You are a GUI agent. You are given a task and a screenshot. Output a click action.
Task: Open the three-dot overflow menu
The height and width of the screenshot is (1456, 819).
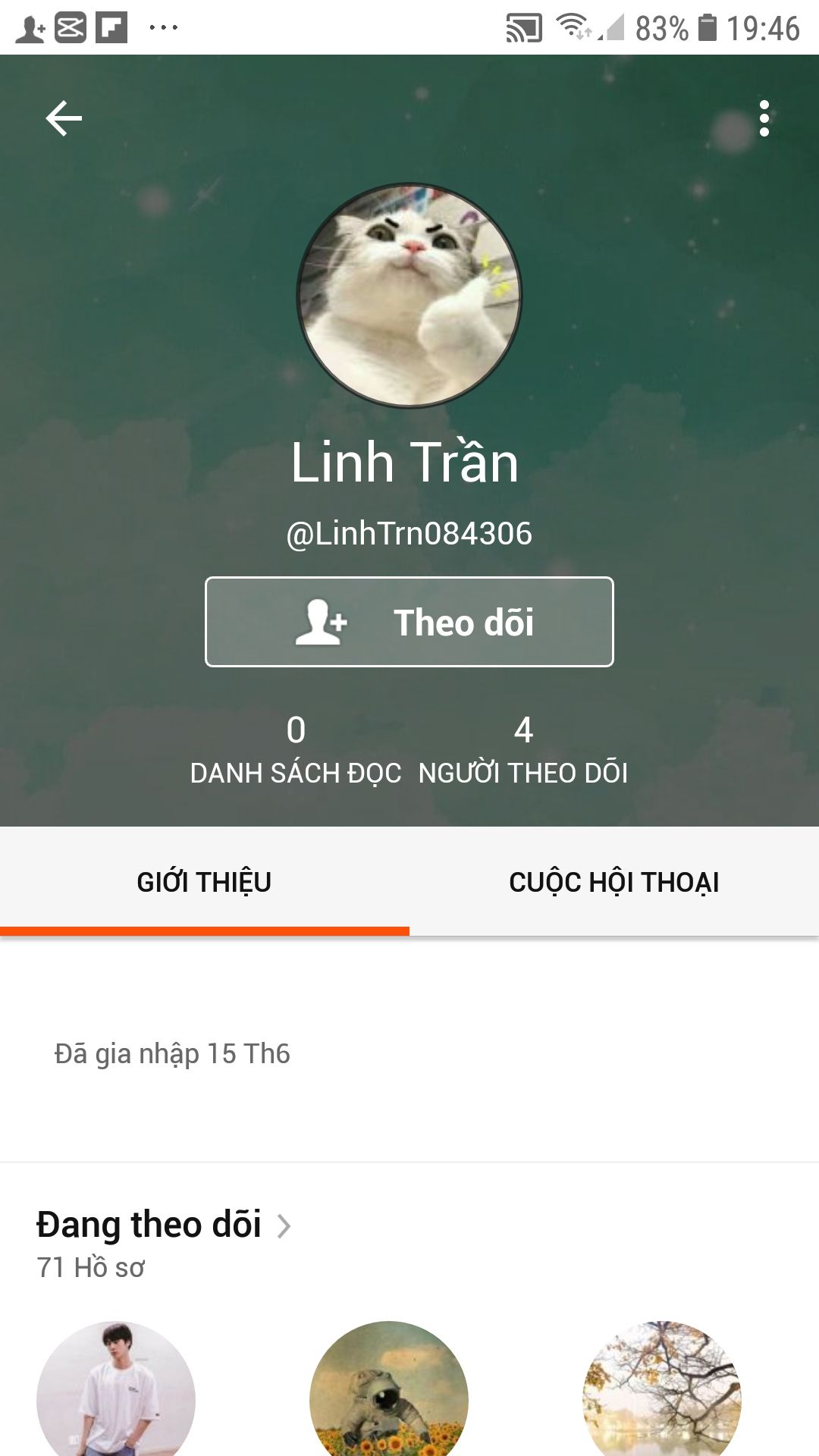pyautogui.click(x=764, y=118)
